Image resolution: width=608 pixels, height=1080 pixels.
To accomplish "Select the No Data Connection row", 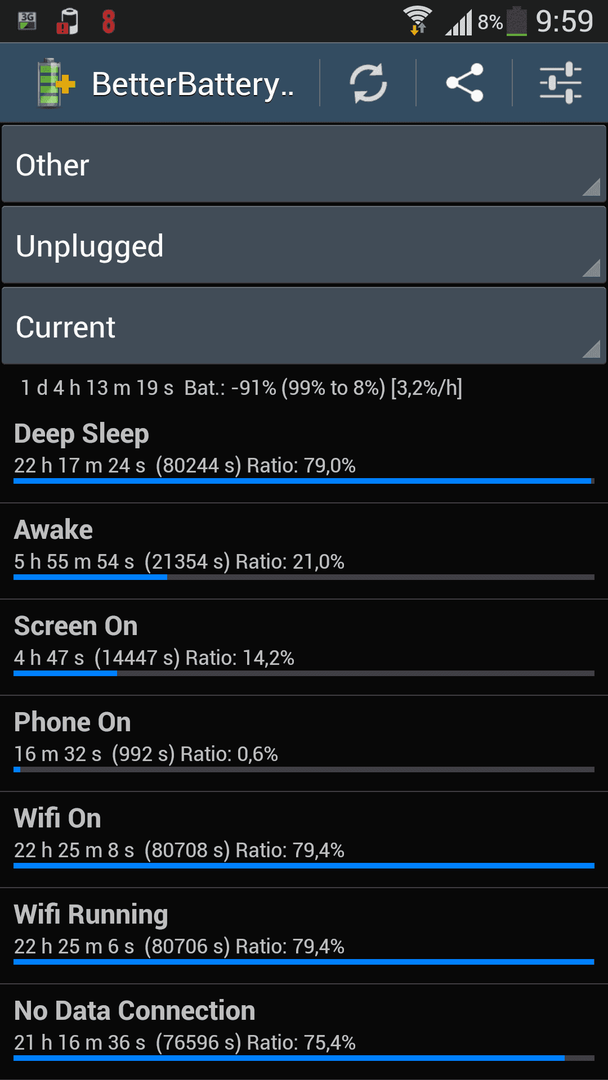I will [x=304, y=1032].
